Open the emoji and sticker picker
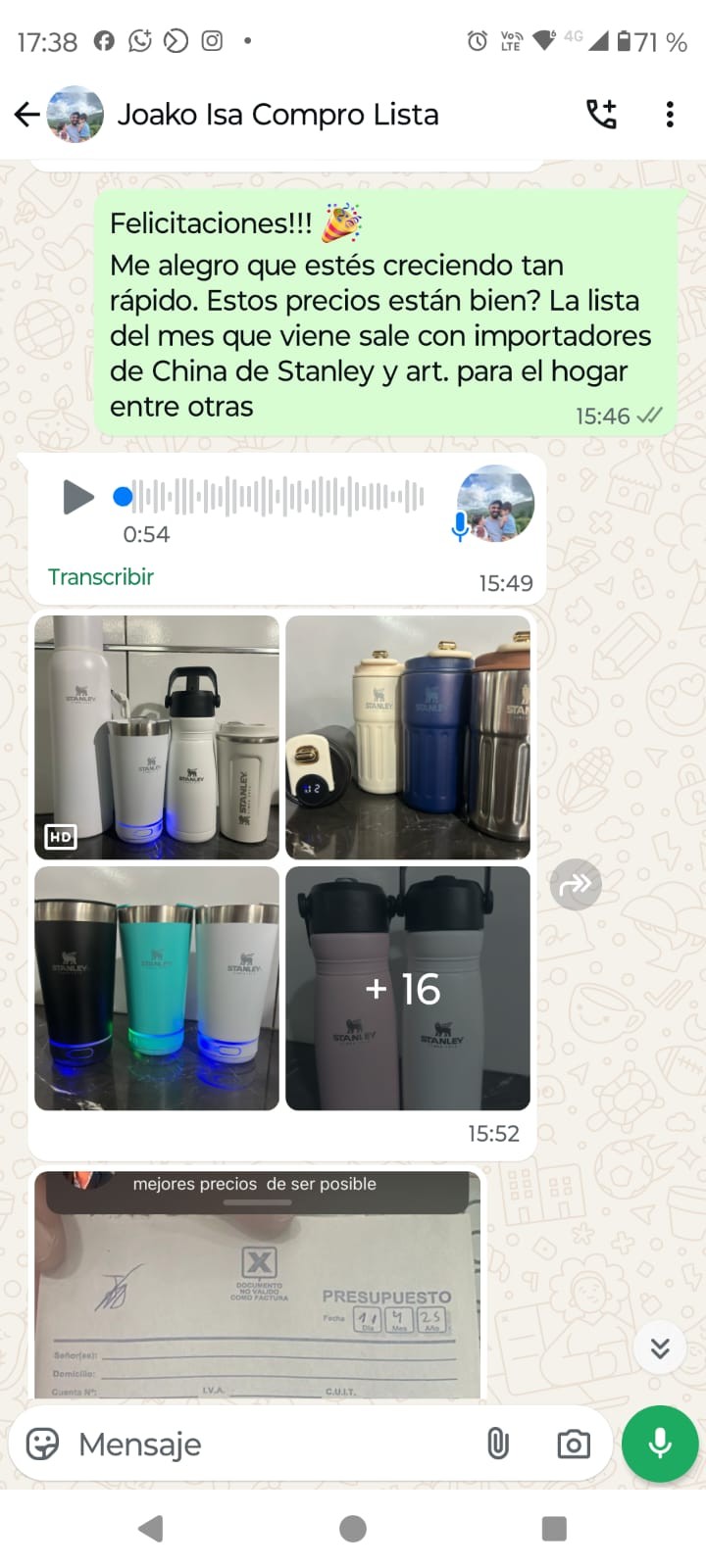The image size is (706, 1568). pos(42,1445)
